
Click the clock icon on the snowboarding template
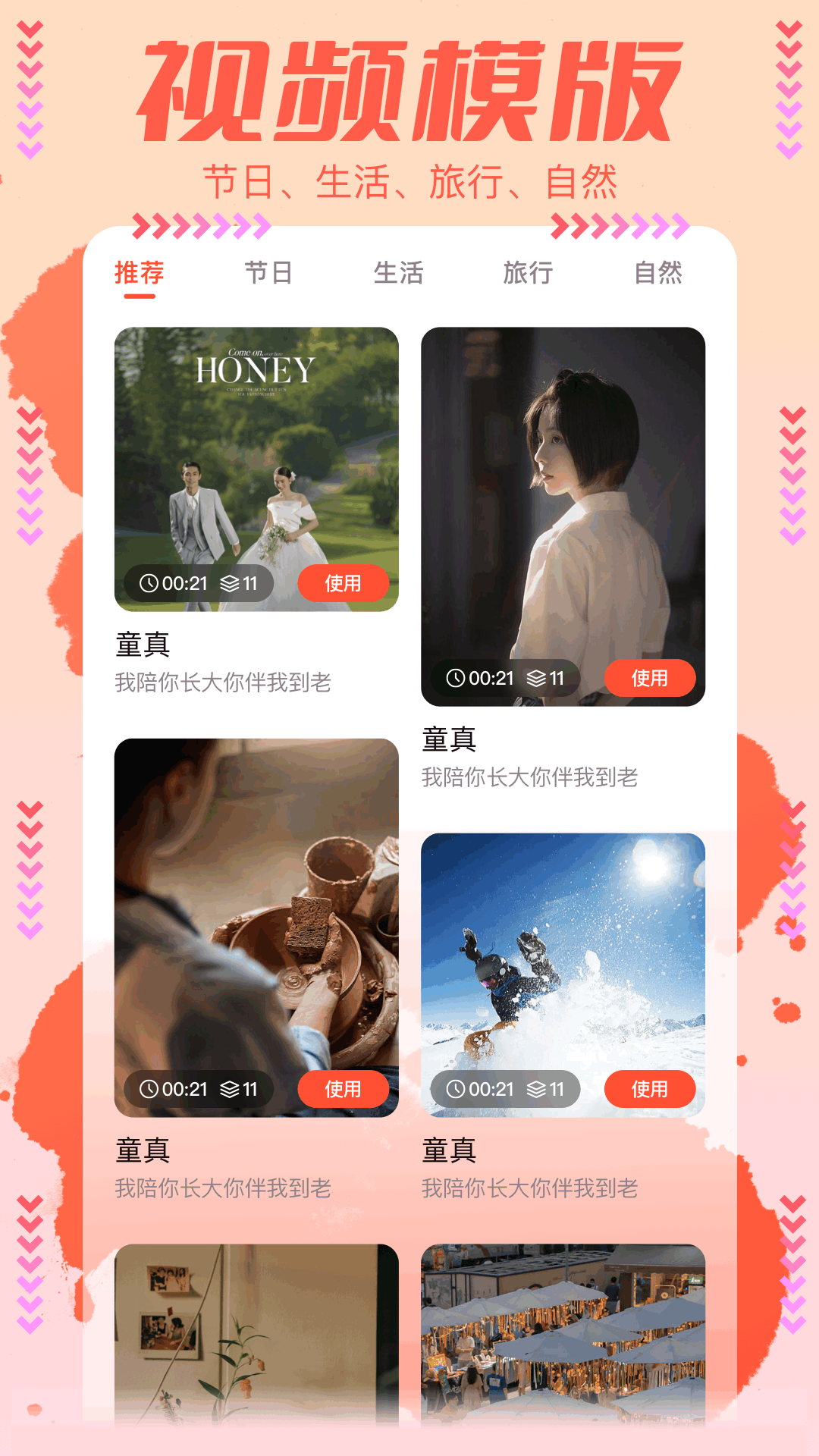[455, 1088]
